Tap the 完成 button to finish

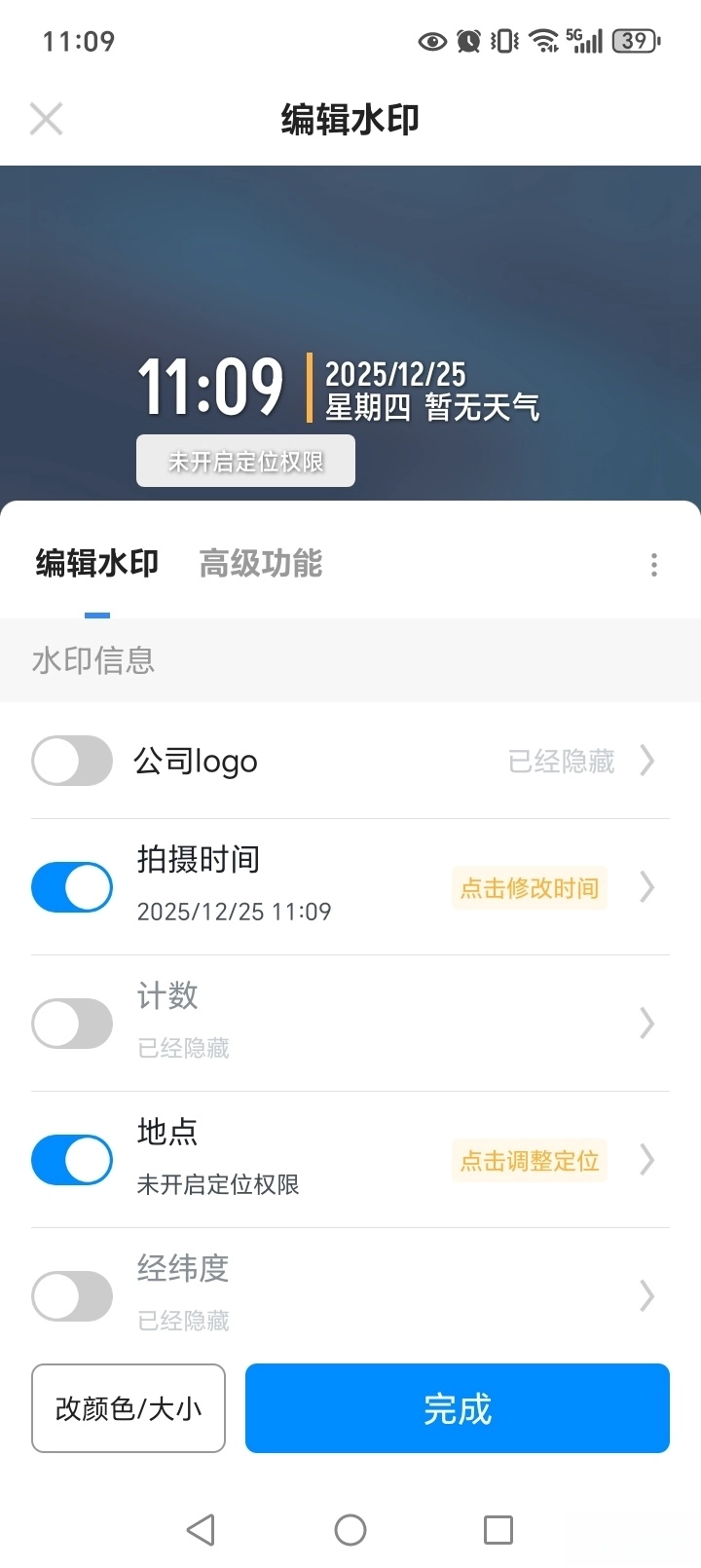pyautogui.click(x=457, y=1408)
